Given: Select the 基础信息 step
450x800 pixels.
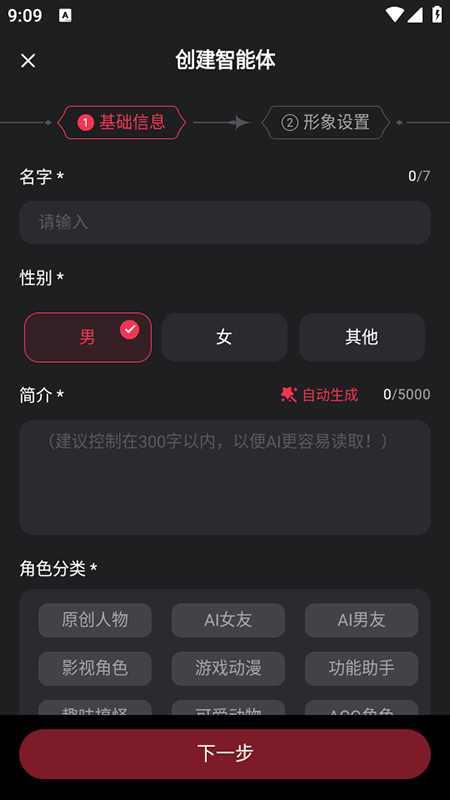Looking at the screenshot, I should click(x=121, y=122).
